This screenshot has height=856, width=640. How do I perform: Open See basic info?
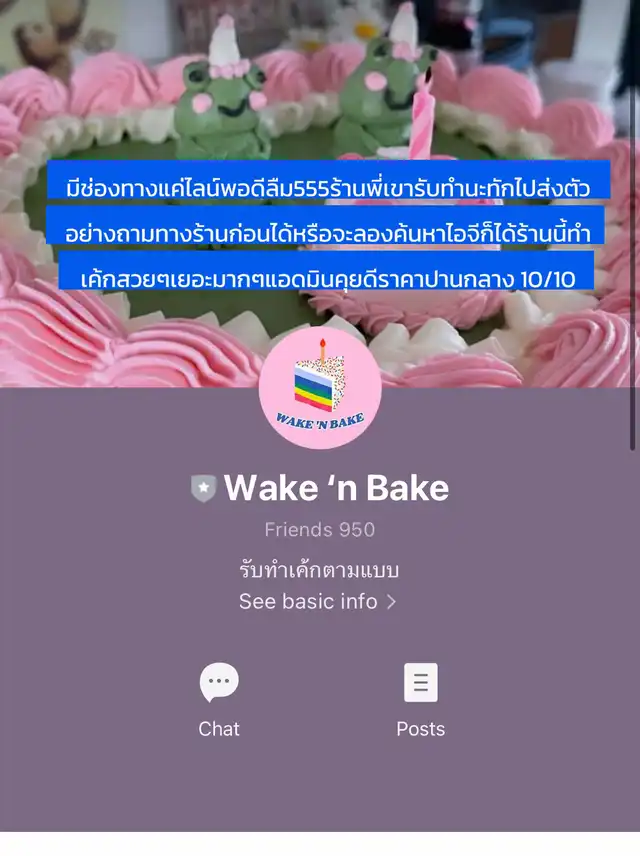pos(318,602)
